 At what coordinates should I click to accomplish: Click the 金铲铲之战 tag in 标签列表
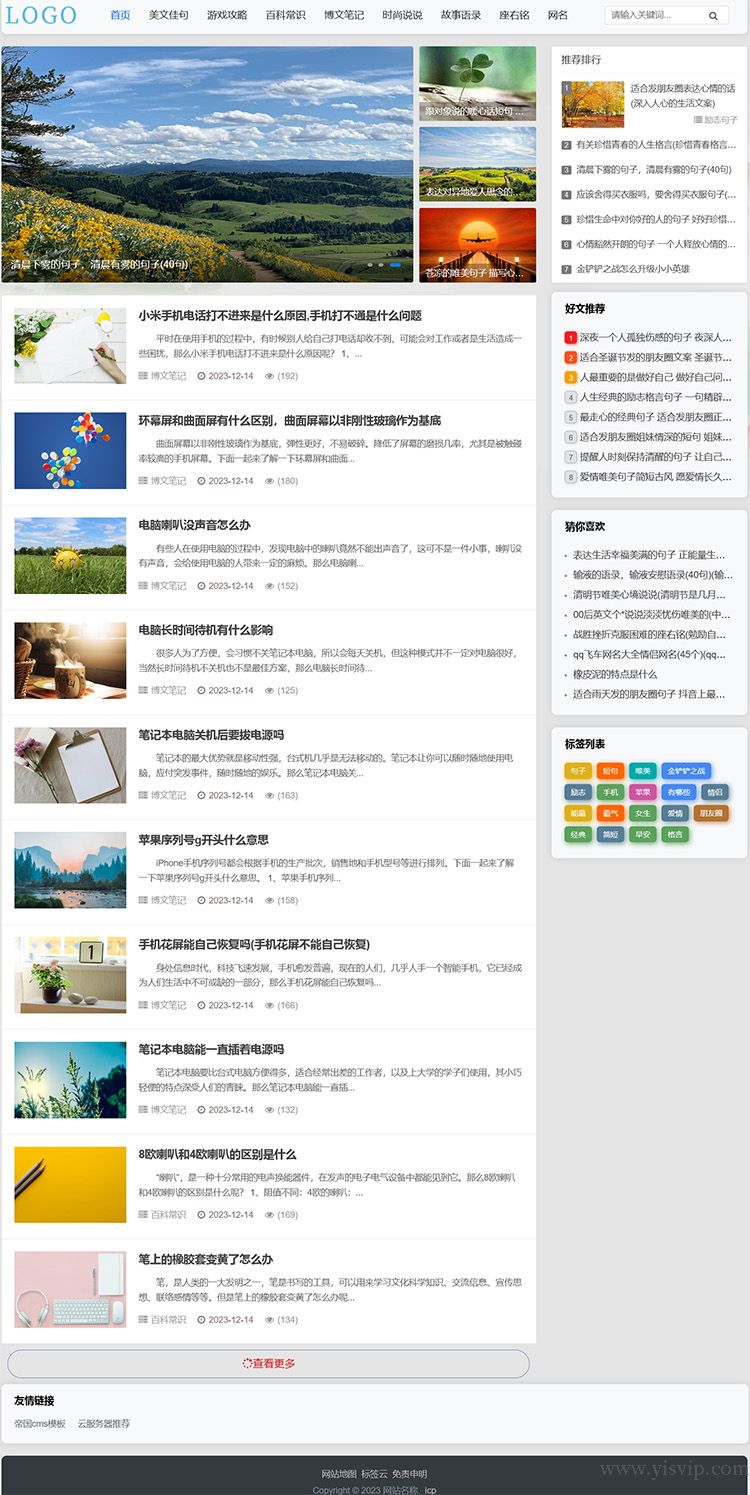(x=687, y=771)
